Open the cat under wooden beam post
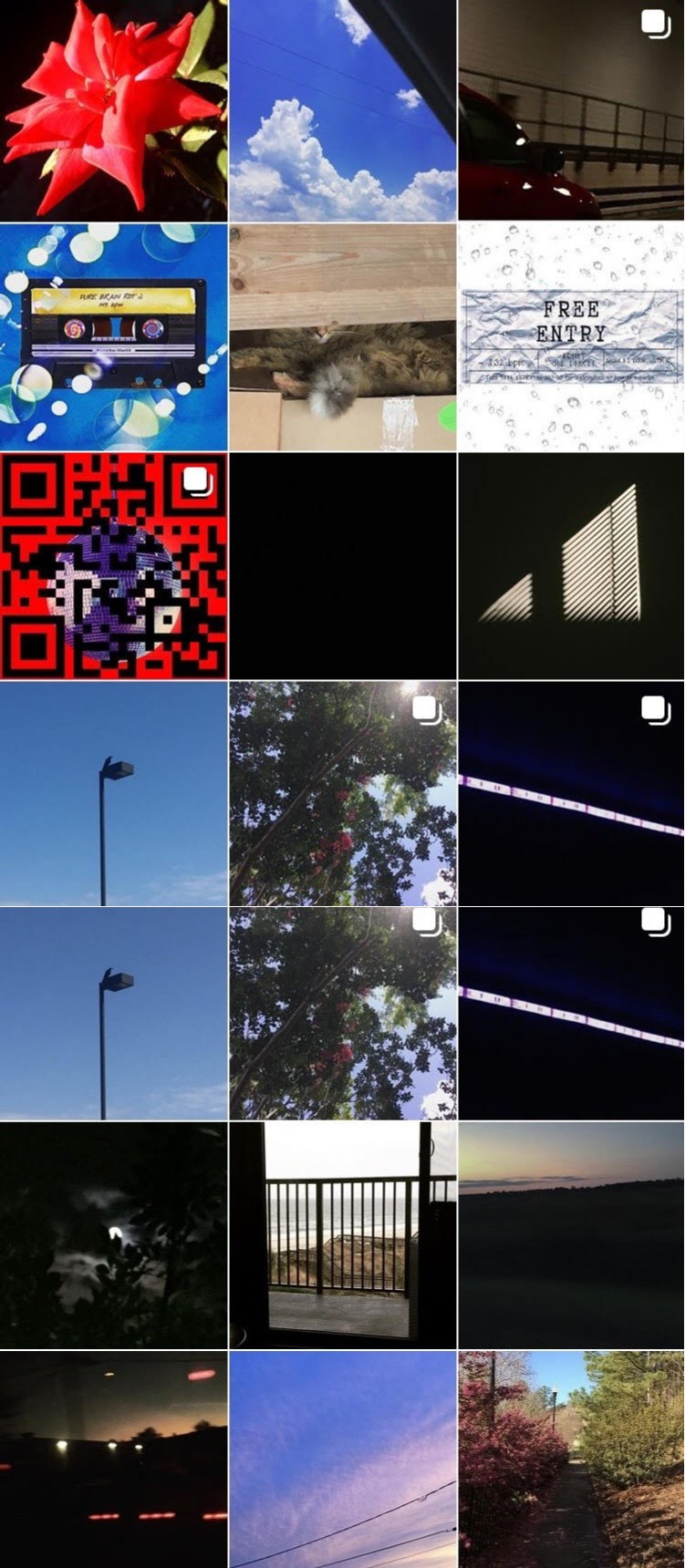Viewport: 685px width, 1568px height. coord(342,337)
